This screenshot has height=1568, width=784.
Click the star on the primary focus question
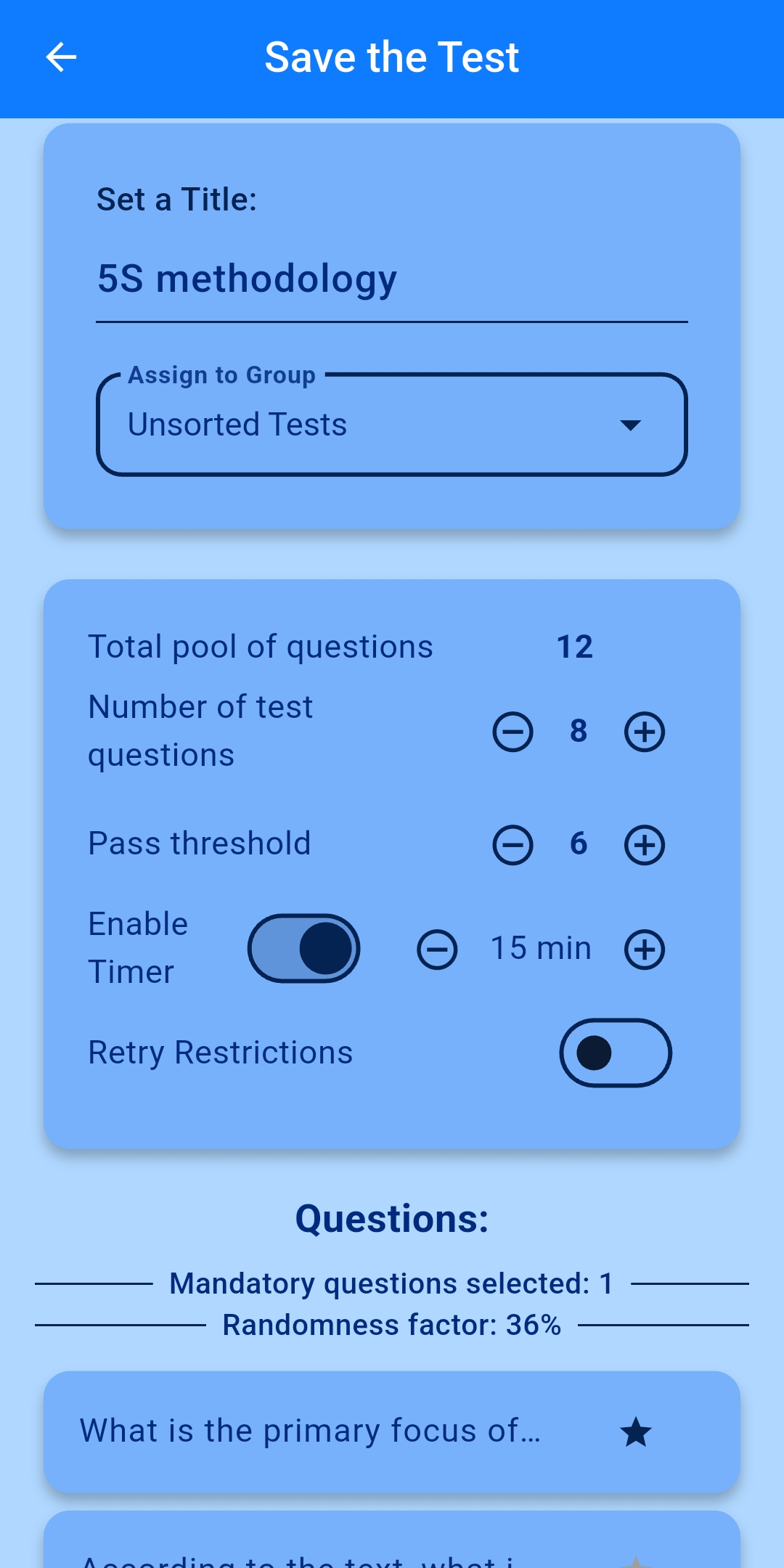coord(635,1430)
